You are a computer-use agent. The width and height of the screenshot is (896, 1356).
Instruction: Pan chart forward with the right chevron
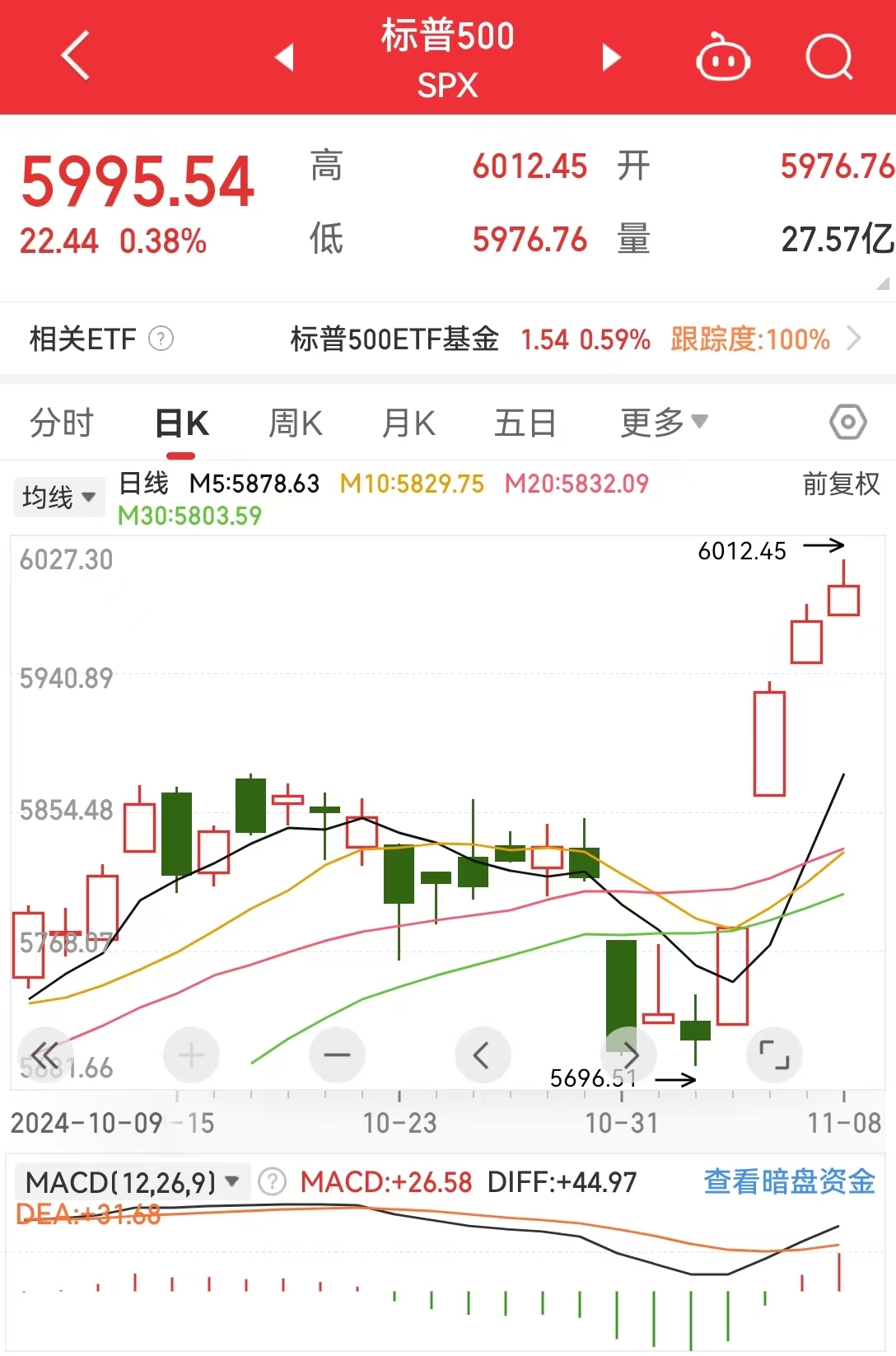(x=629, y=1054)
